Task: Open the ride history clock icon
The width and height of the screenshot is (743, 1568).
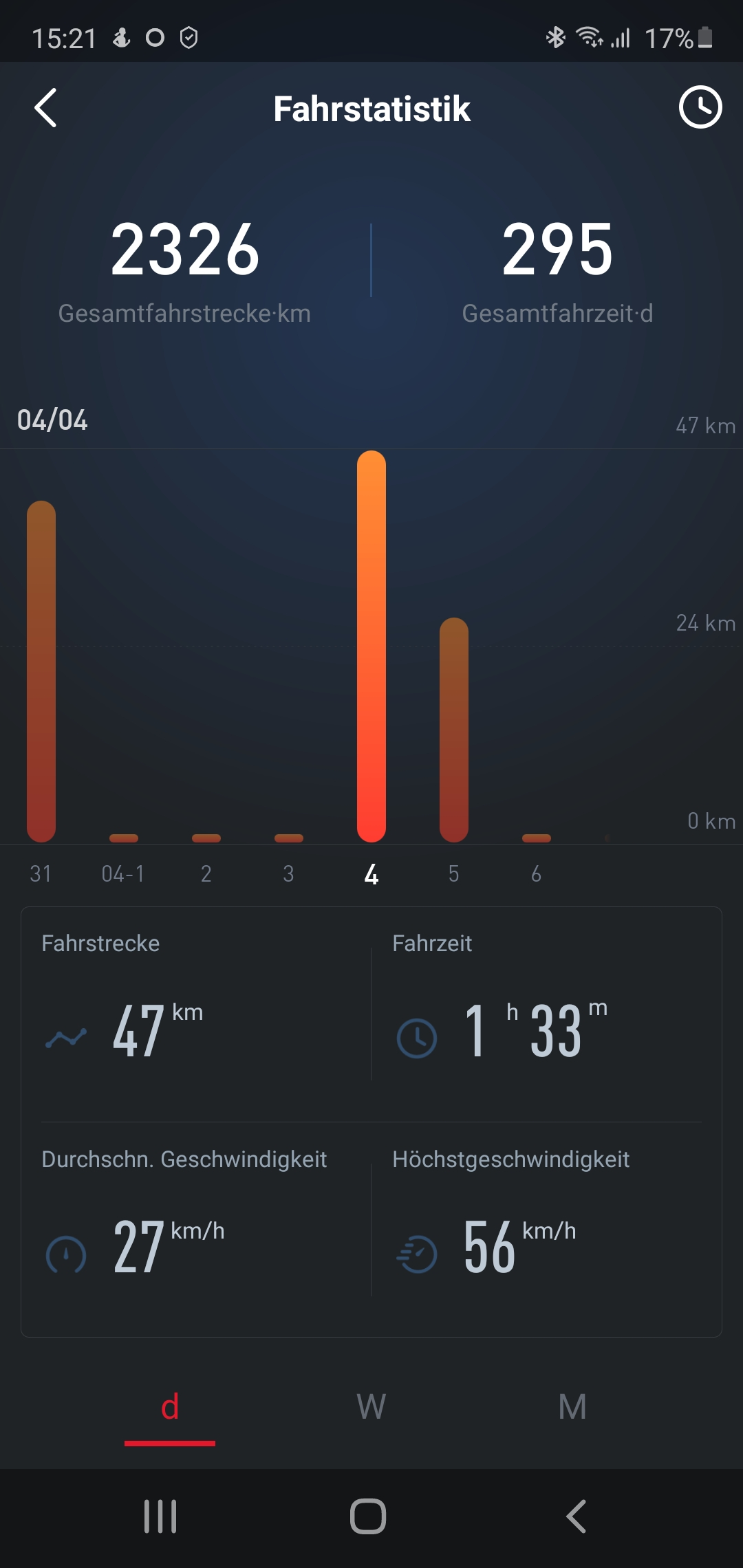Action: coord(700,108)
